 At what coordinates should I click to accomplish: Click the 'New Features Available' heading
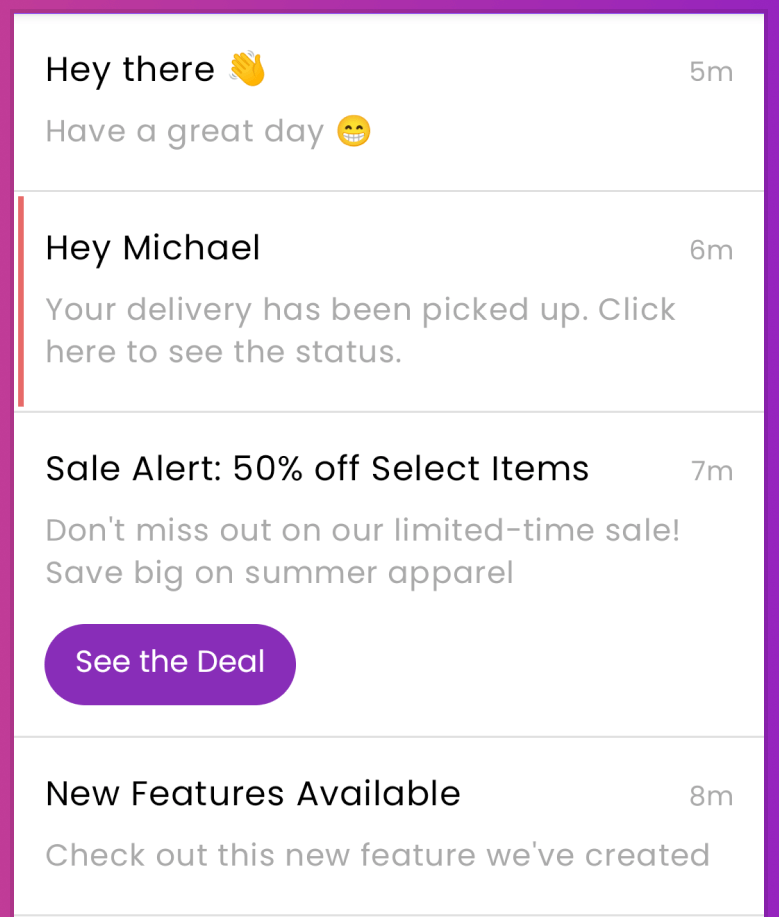(x=252, y=793)
